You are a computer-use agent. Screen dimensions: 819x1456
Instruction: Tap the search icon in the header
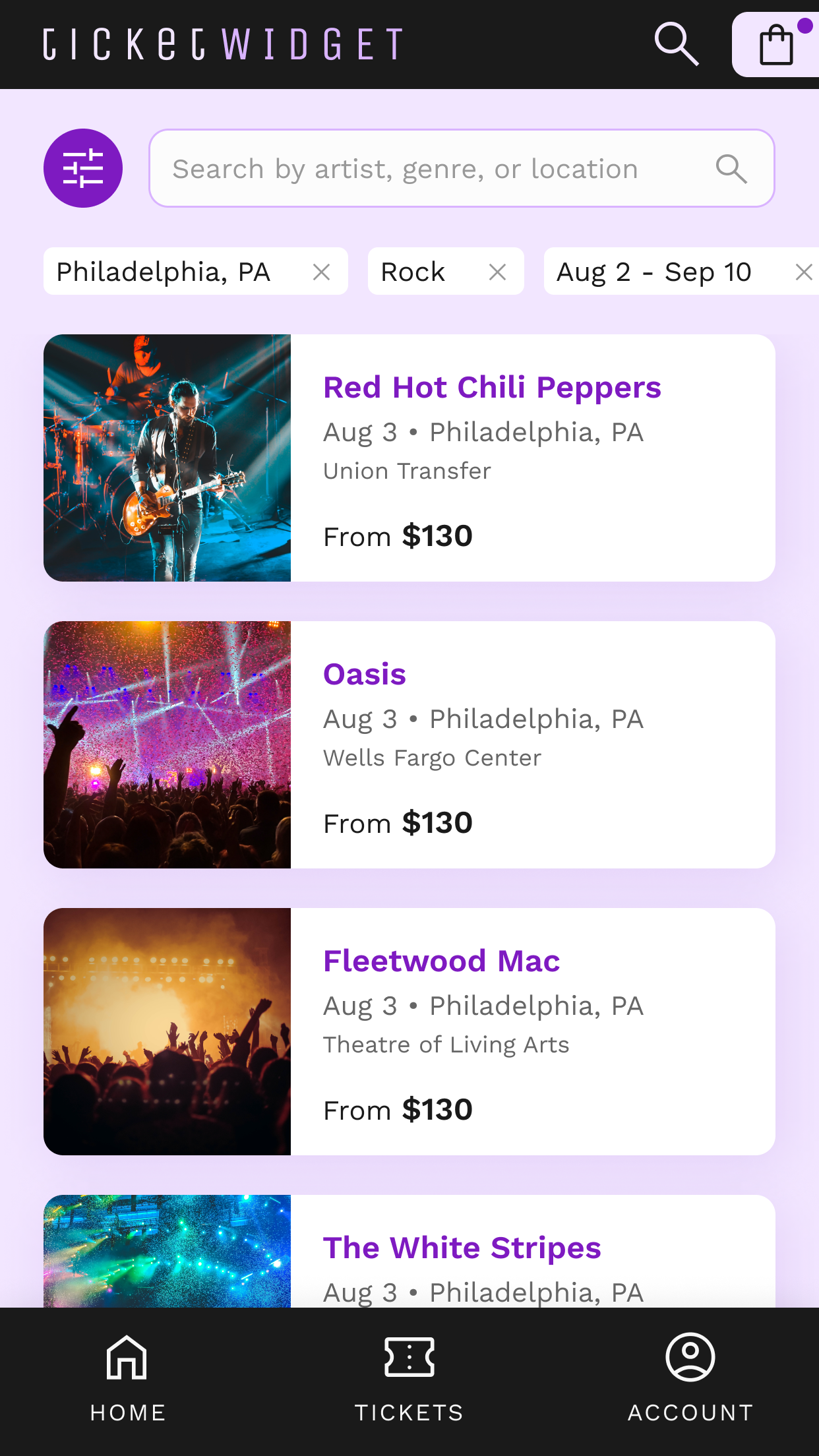pos(677,45)
